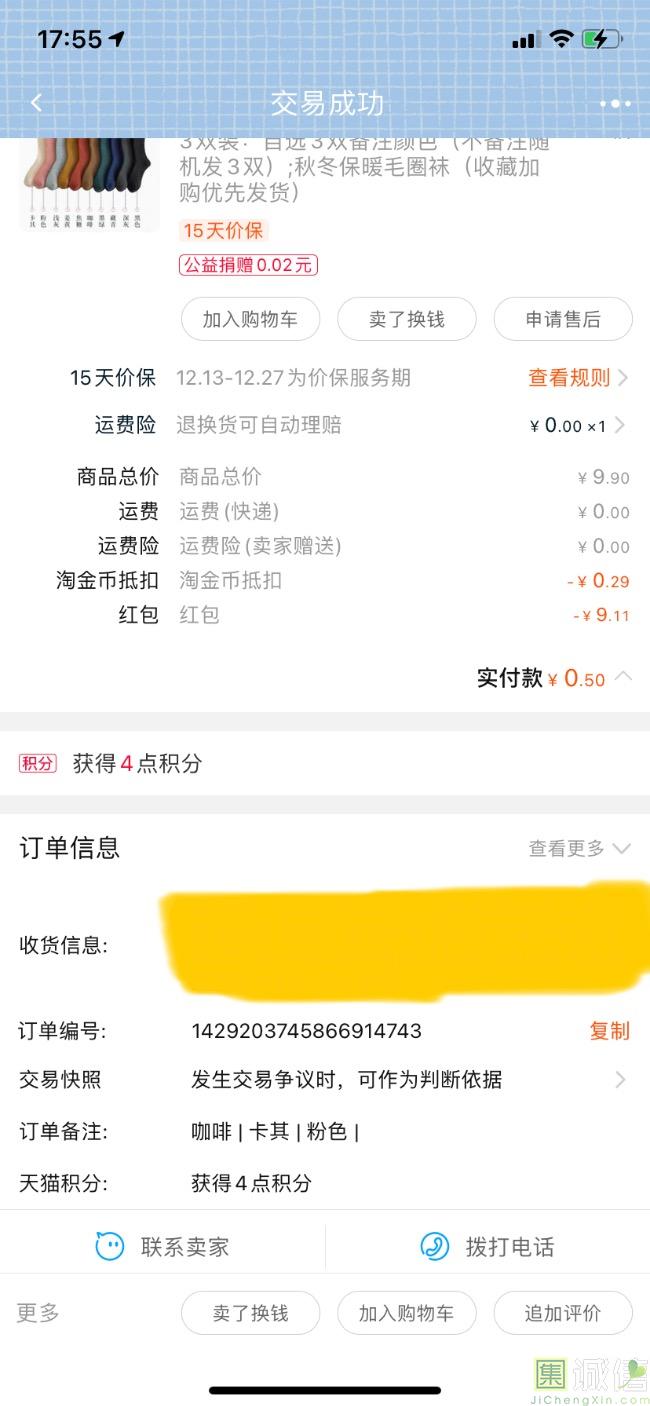This screenshot has width=650, height=1406.
Task: Open the 交易快照 row
Action: [x=325, y=1080]
